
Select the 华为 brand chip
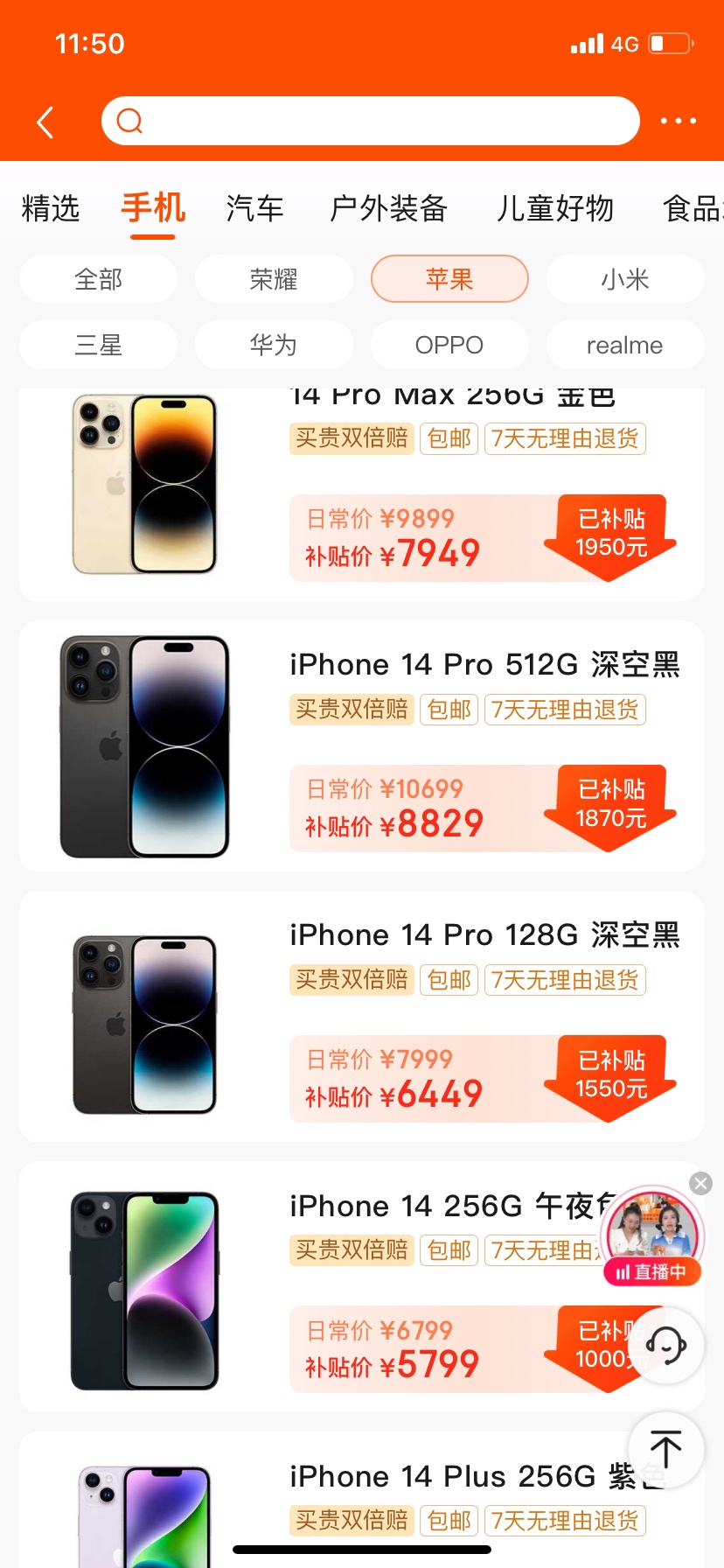[x=274, y=345]
